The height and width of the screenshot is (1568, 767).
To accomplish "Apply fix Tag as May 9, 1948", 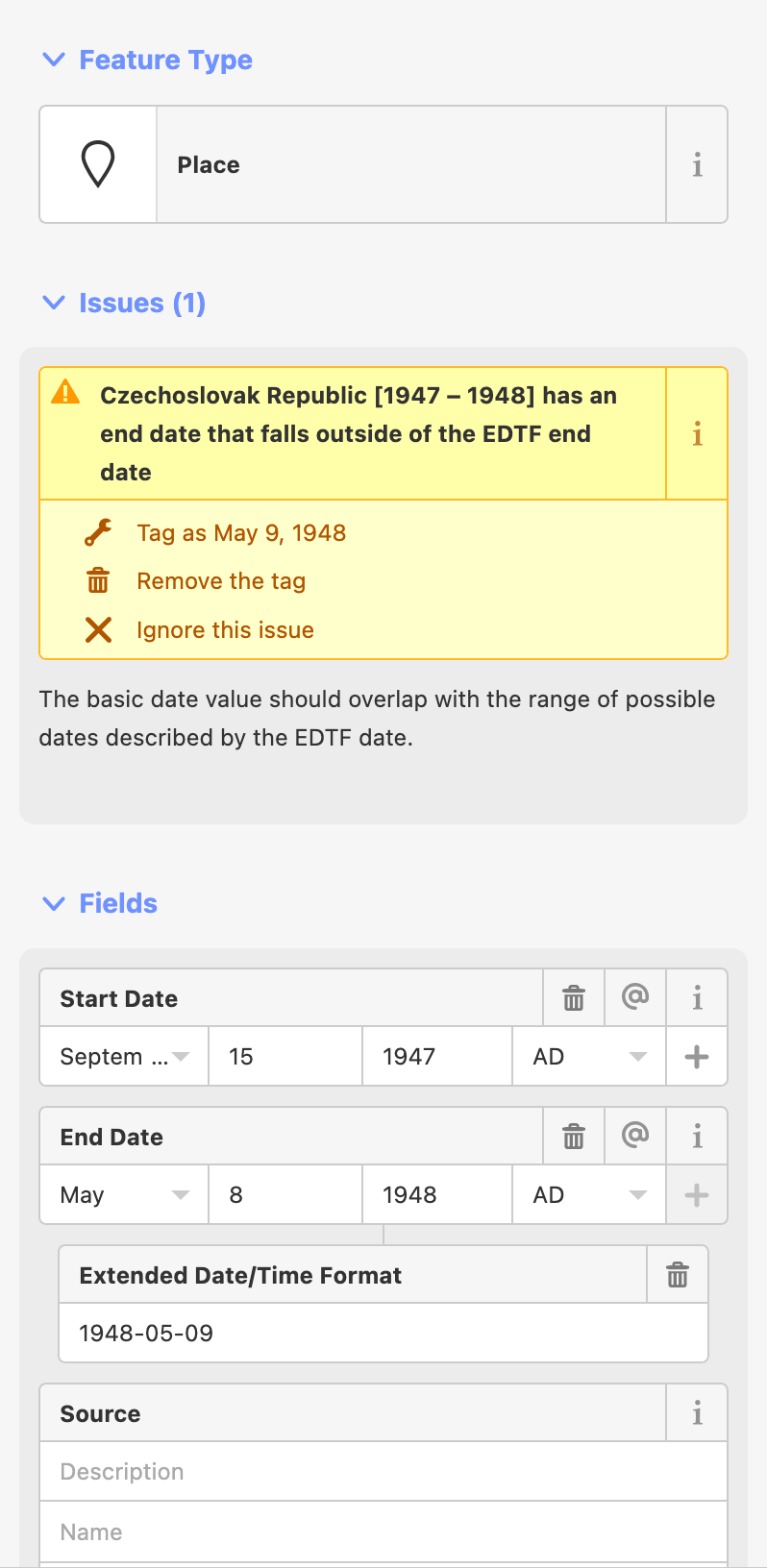I will coord(241,533).
